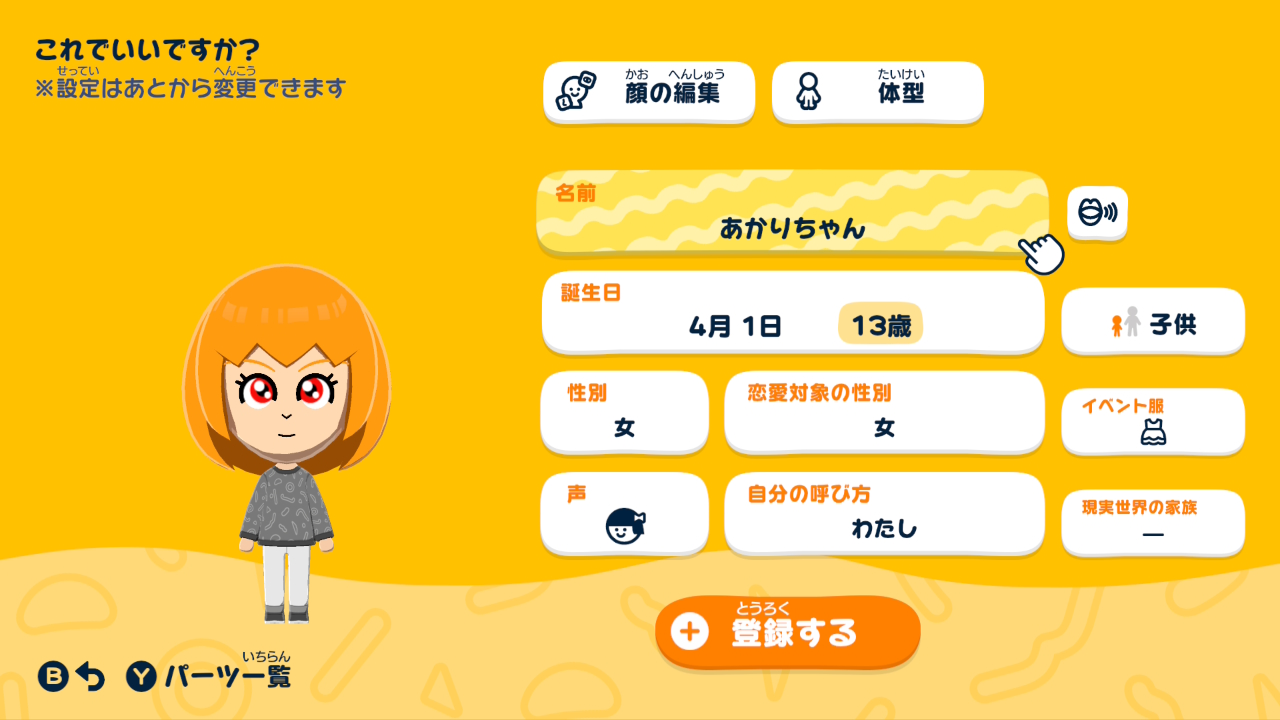This screenshot has width=1280, height=720.
Task: Edit 恋愛対象の性別 preference
Action: coord(884,411)
